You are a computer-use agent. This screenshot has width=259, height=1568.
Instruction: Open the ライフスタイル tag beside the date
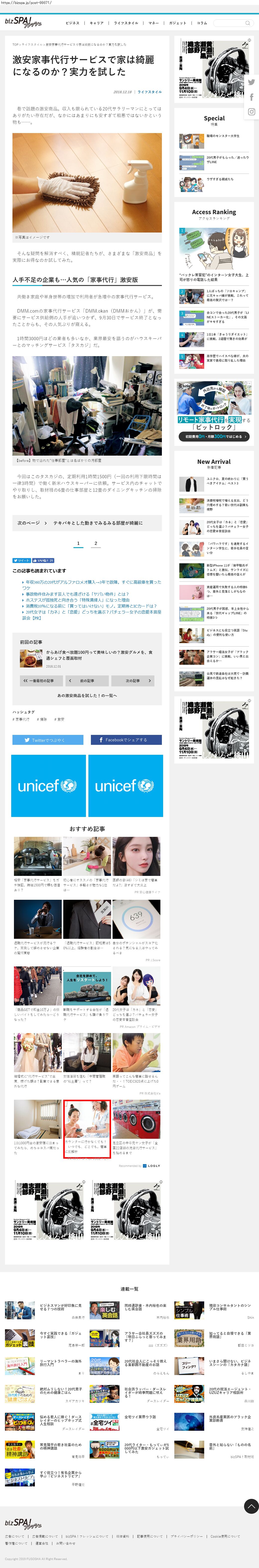149,92
